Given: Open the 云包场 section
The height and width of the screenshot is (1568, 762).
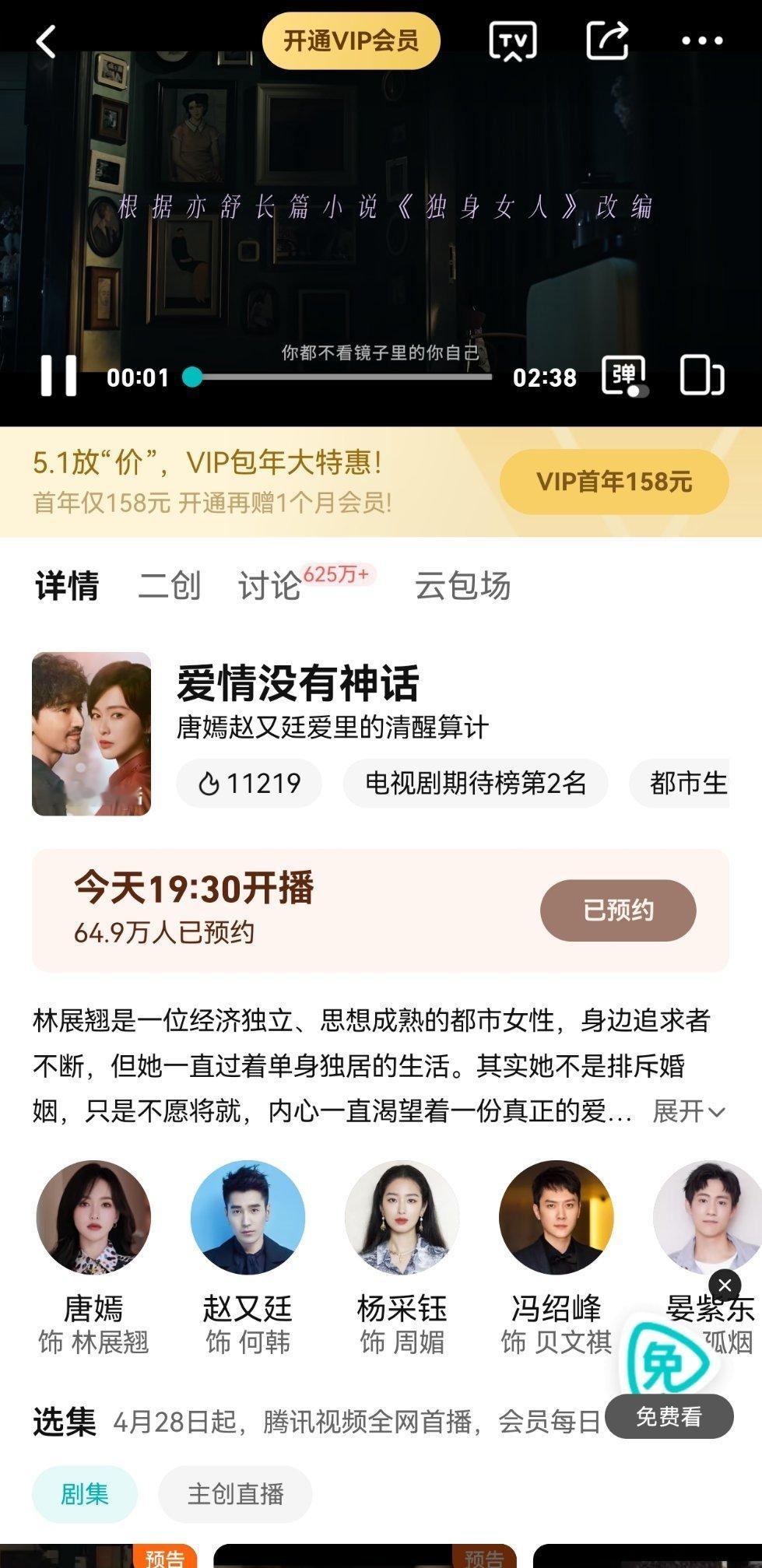Looking at the screenshot, I should point(462,589).
